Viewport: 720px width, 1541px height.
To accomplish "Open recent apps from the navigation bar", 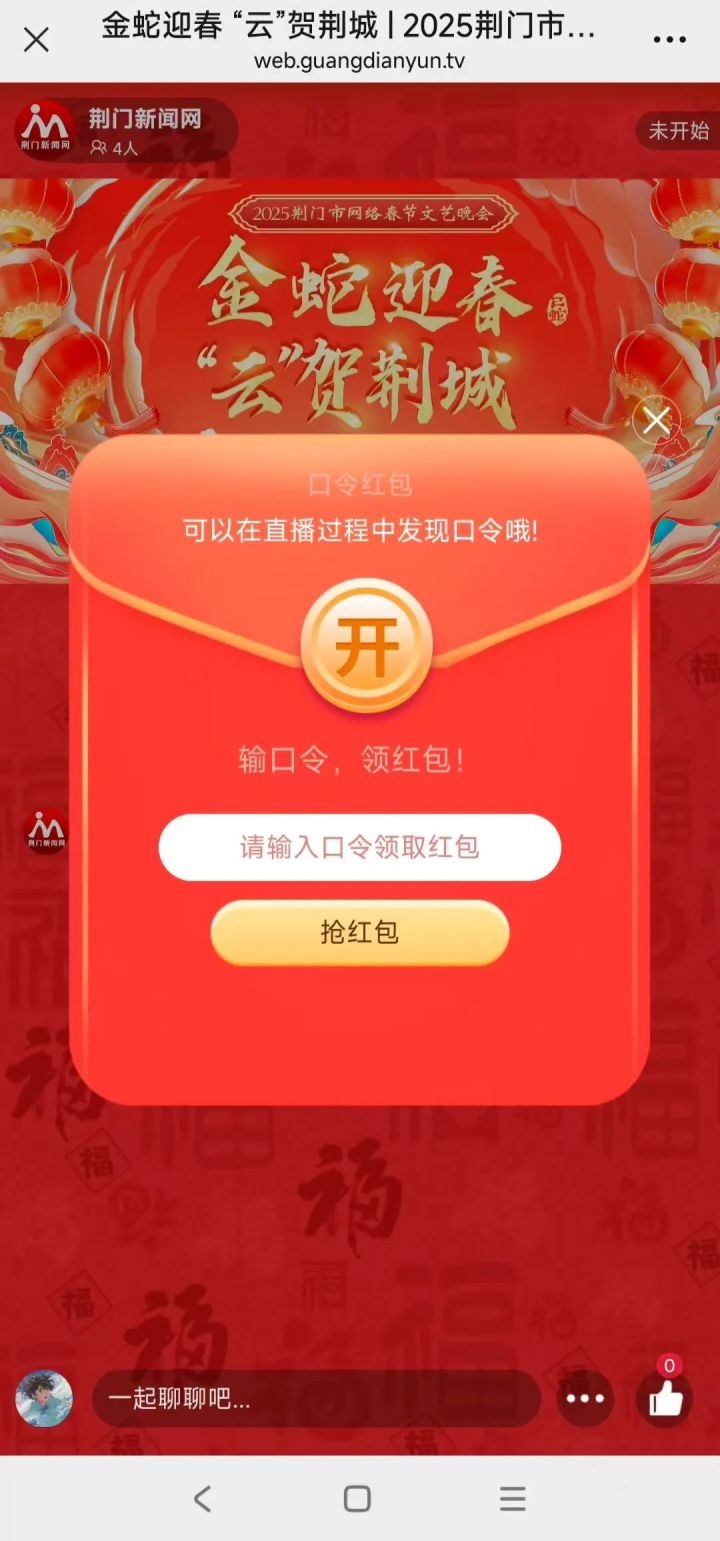I will (x=512, y=1498).
